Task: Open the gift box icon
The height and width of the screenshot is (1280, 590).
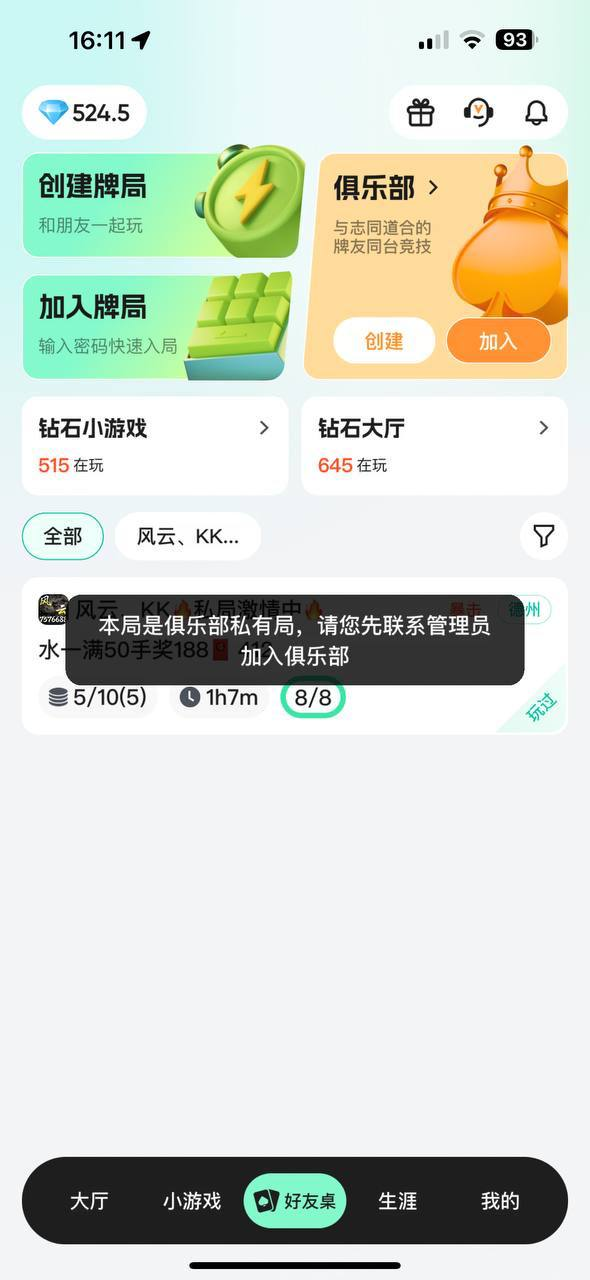Action: click(421, 113)
